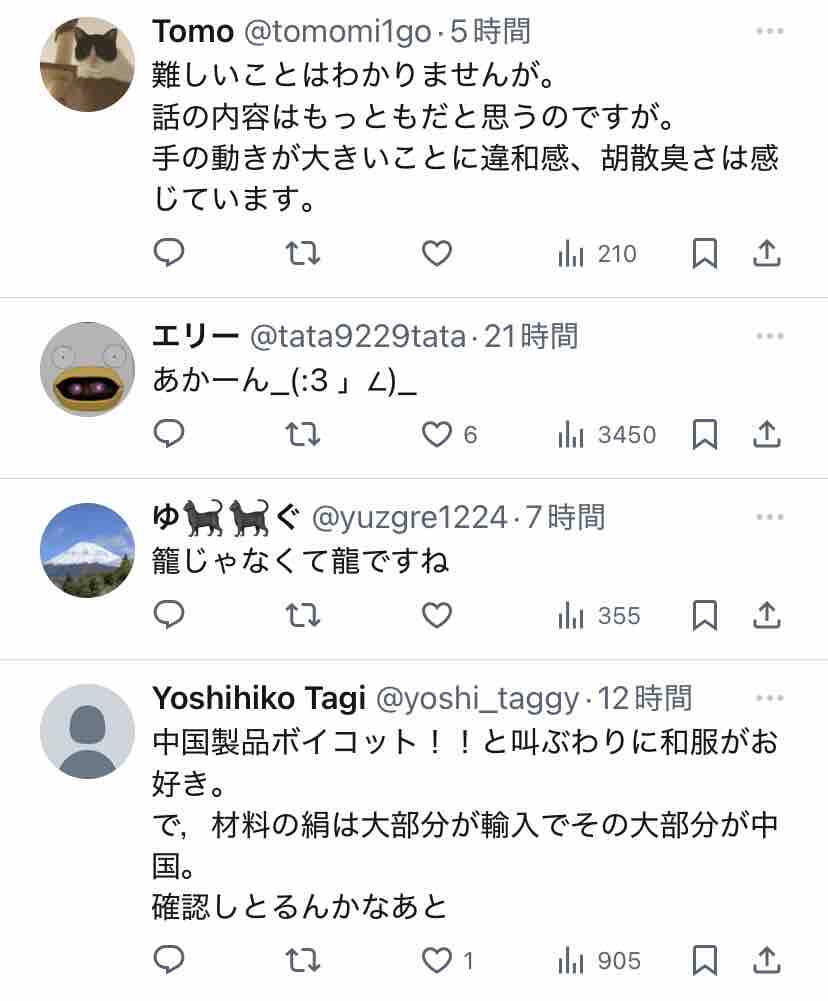
Task: View analytics on エリー's post showing 3450
Action: coord(606,435)
